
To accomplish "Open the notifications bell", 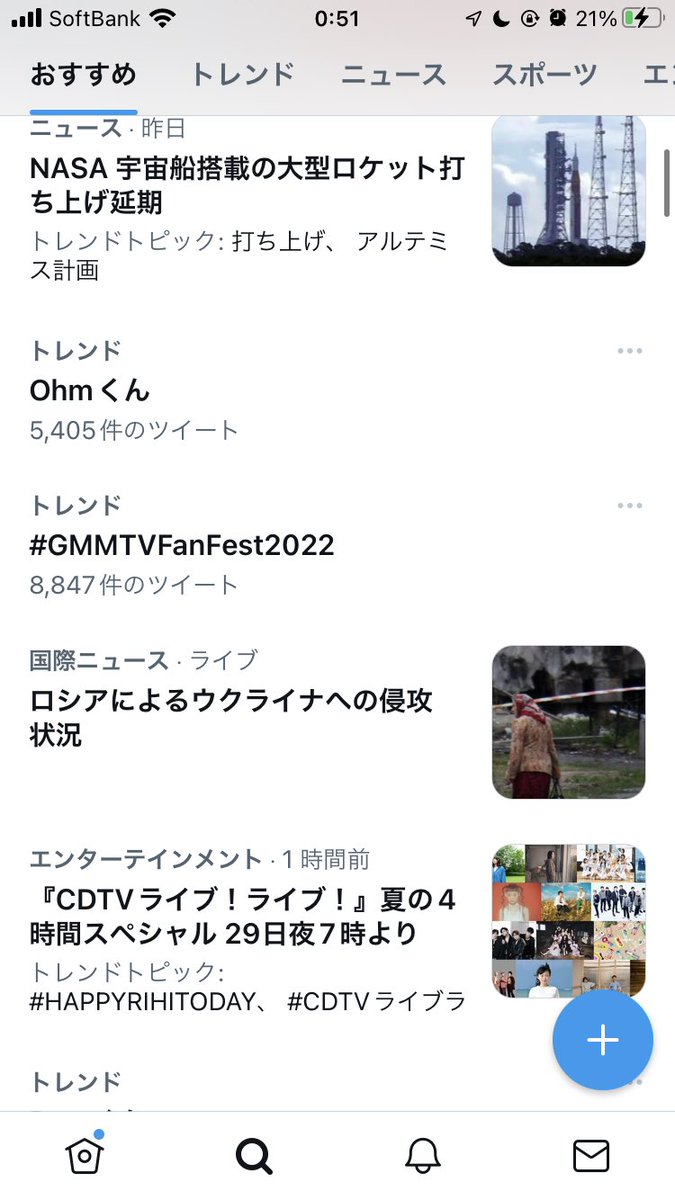I will pyautogui.click(x=422, y=1156).
